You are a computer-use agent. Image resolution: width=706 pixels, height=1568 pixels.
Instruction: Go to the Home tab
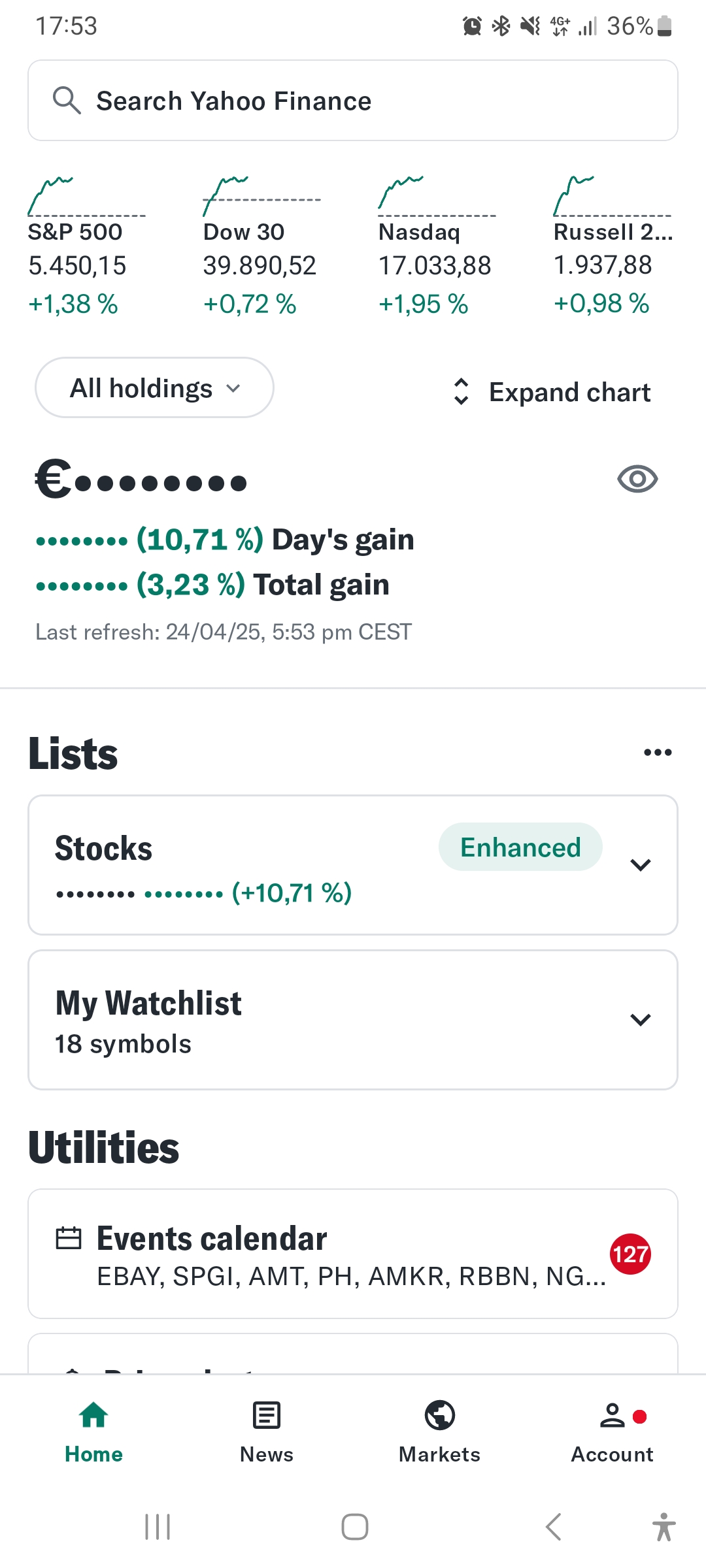[x=94, y=1431]
